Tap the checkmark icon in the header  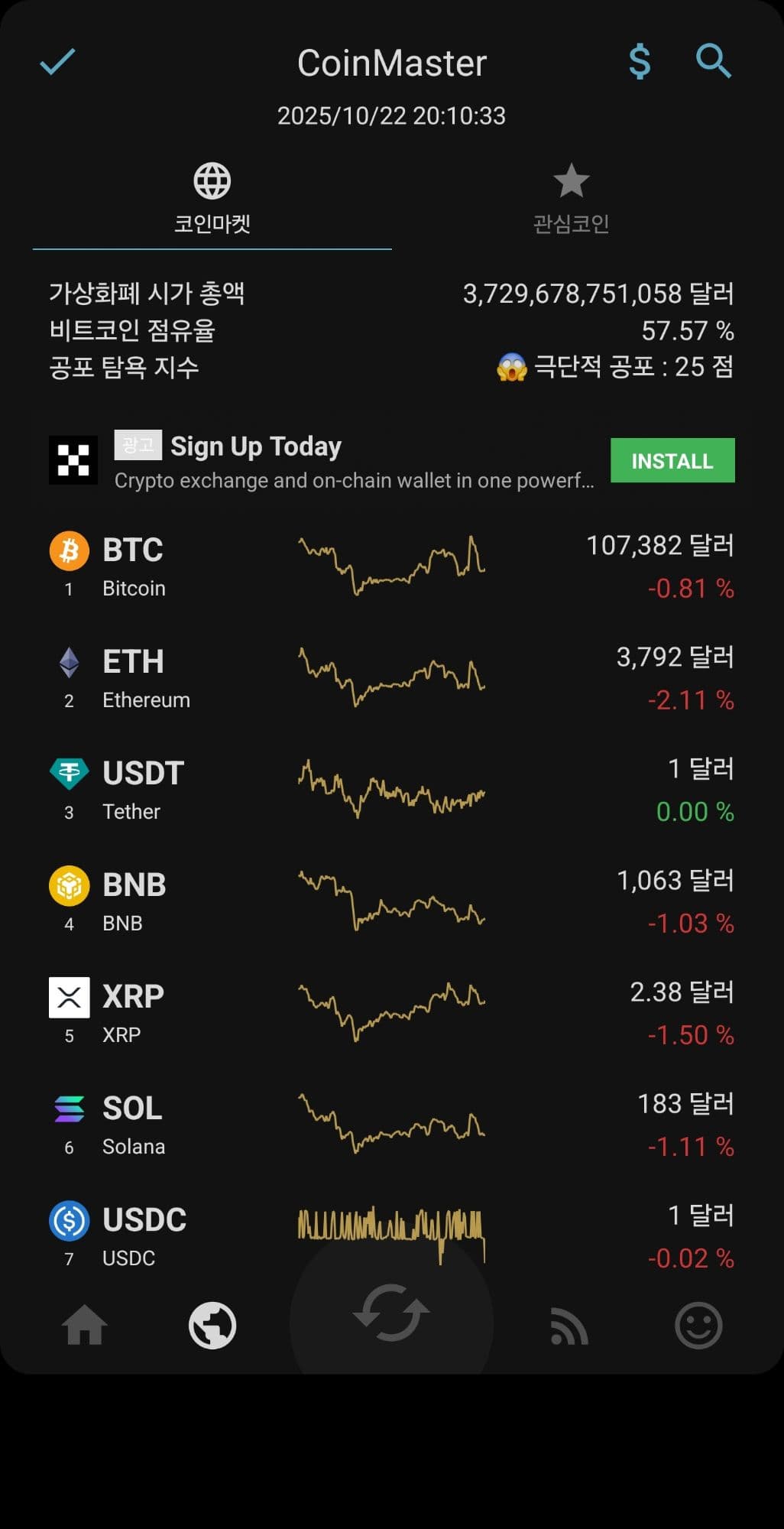[x=57, y=62]
